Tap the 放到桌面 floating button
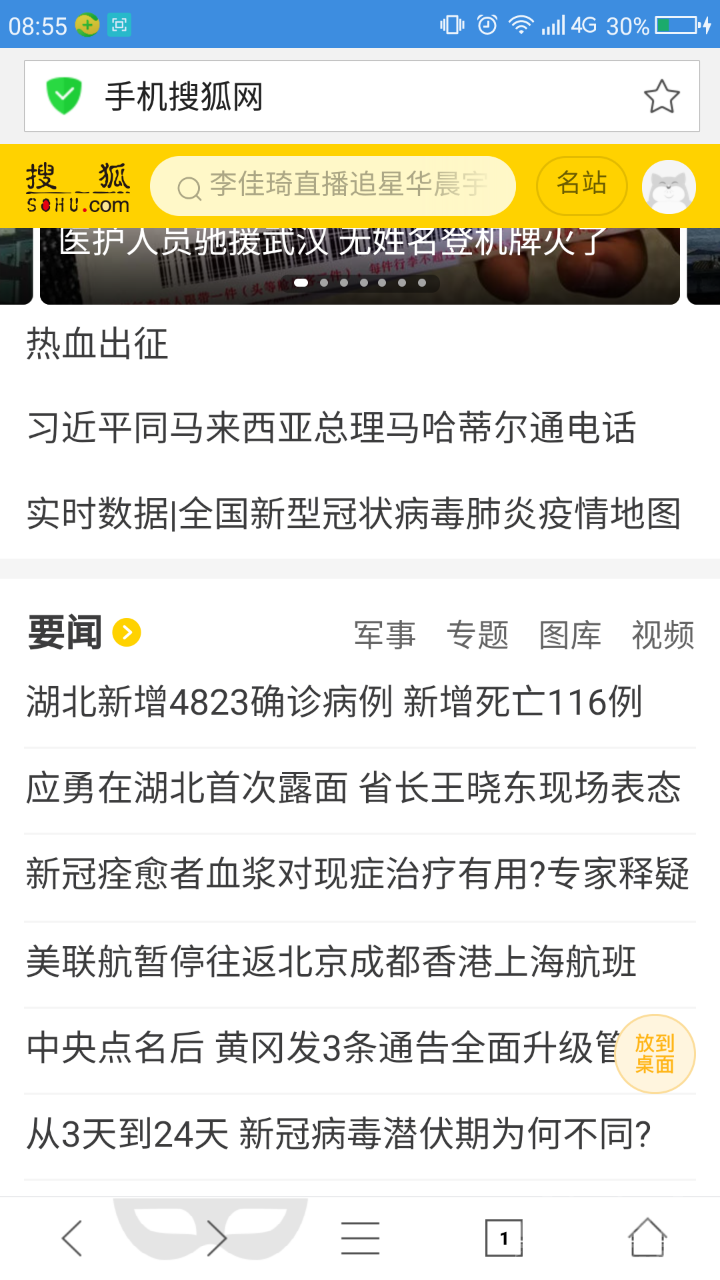Screen dimensions: 720x1280 (655, 1054)
